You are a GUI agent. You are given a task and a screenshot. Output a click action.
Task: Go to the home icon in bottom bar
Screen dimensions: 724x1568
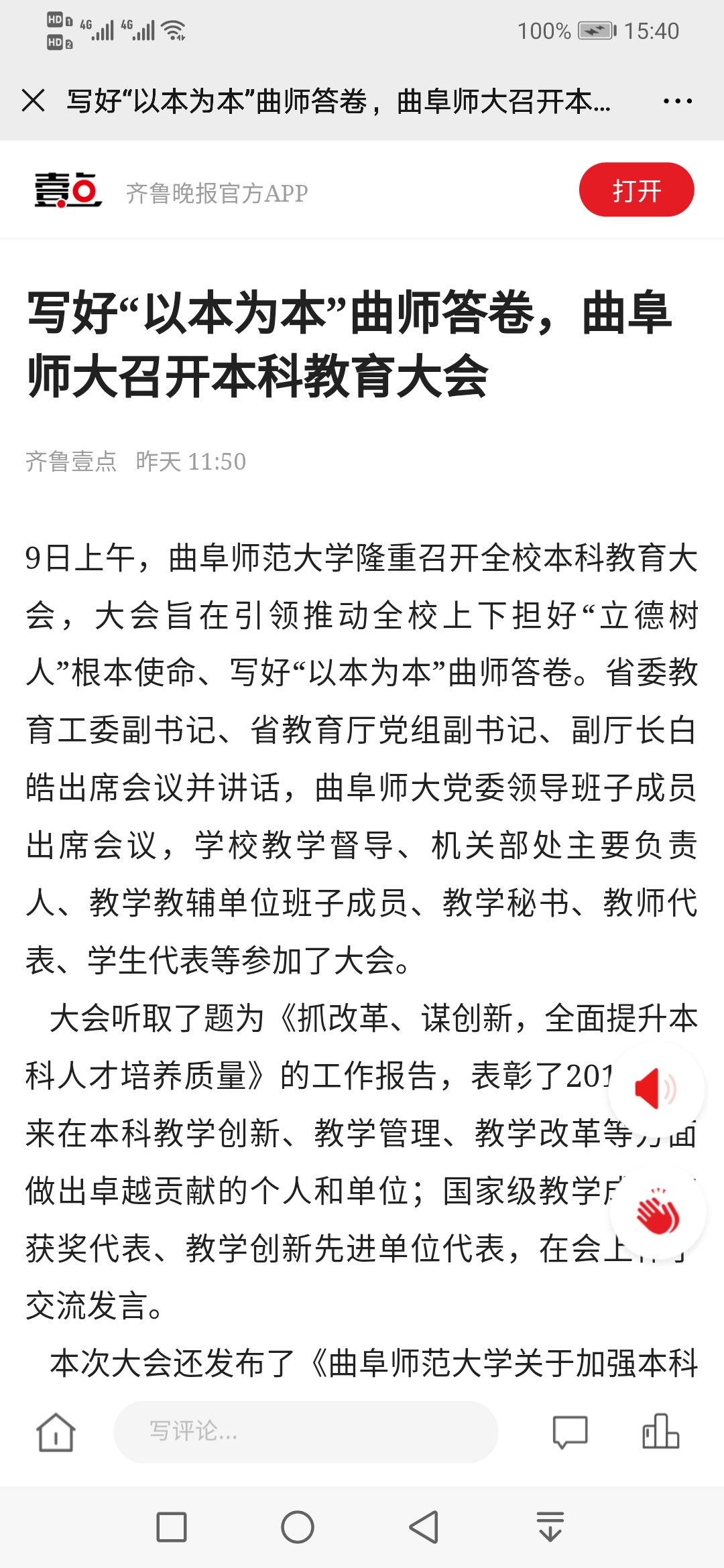pyautogui.click(x=56, y=1433)
